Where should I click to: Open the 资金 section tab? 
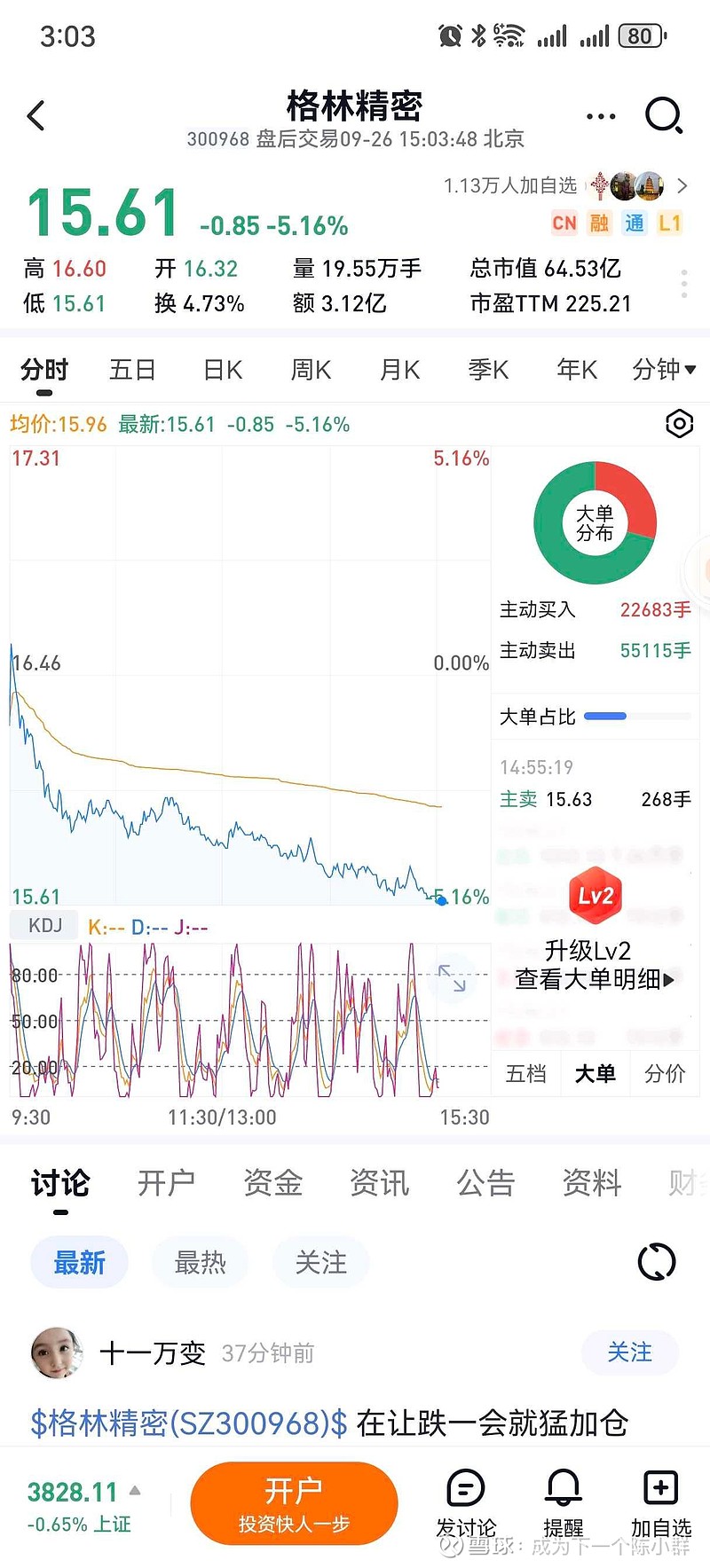[x=273, y=1182]
